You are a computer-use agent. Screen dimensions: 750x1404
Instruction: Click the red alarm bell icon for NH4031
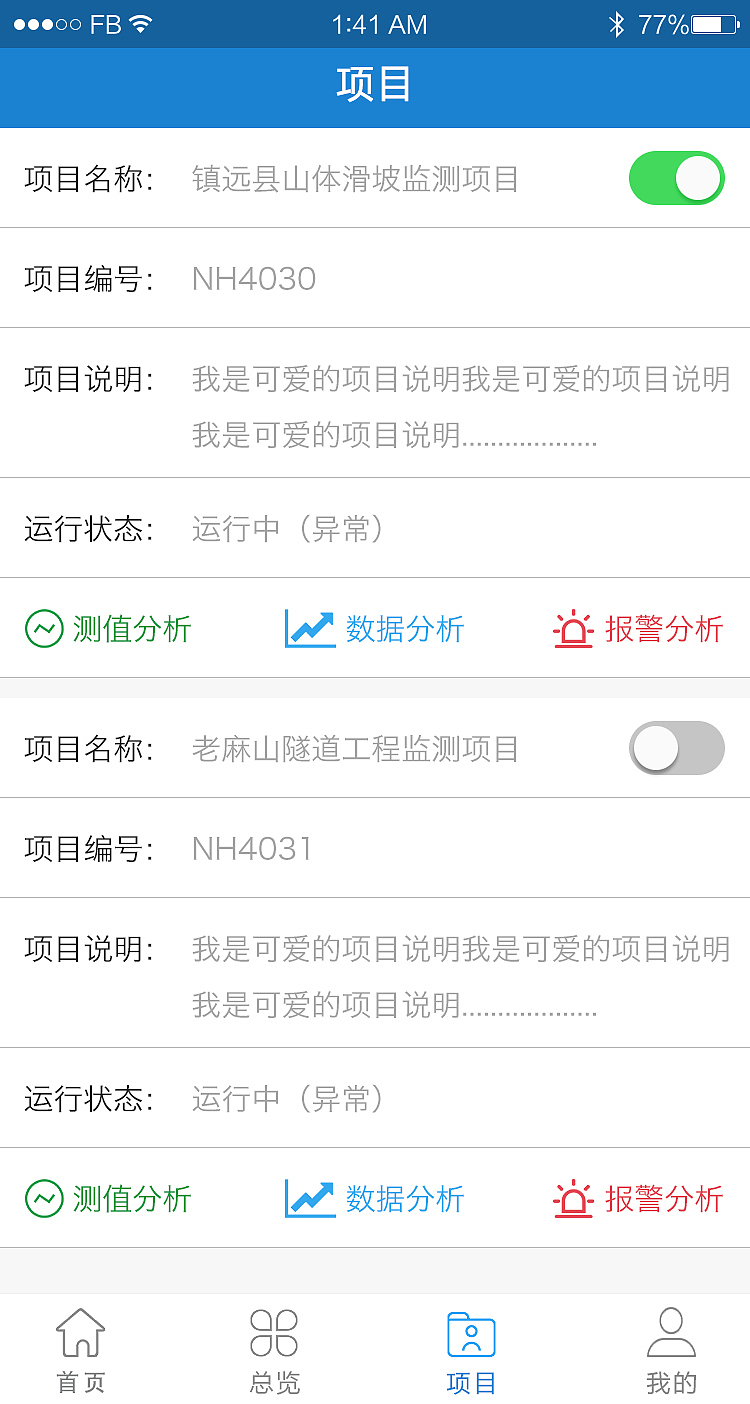coord(573,1198)
